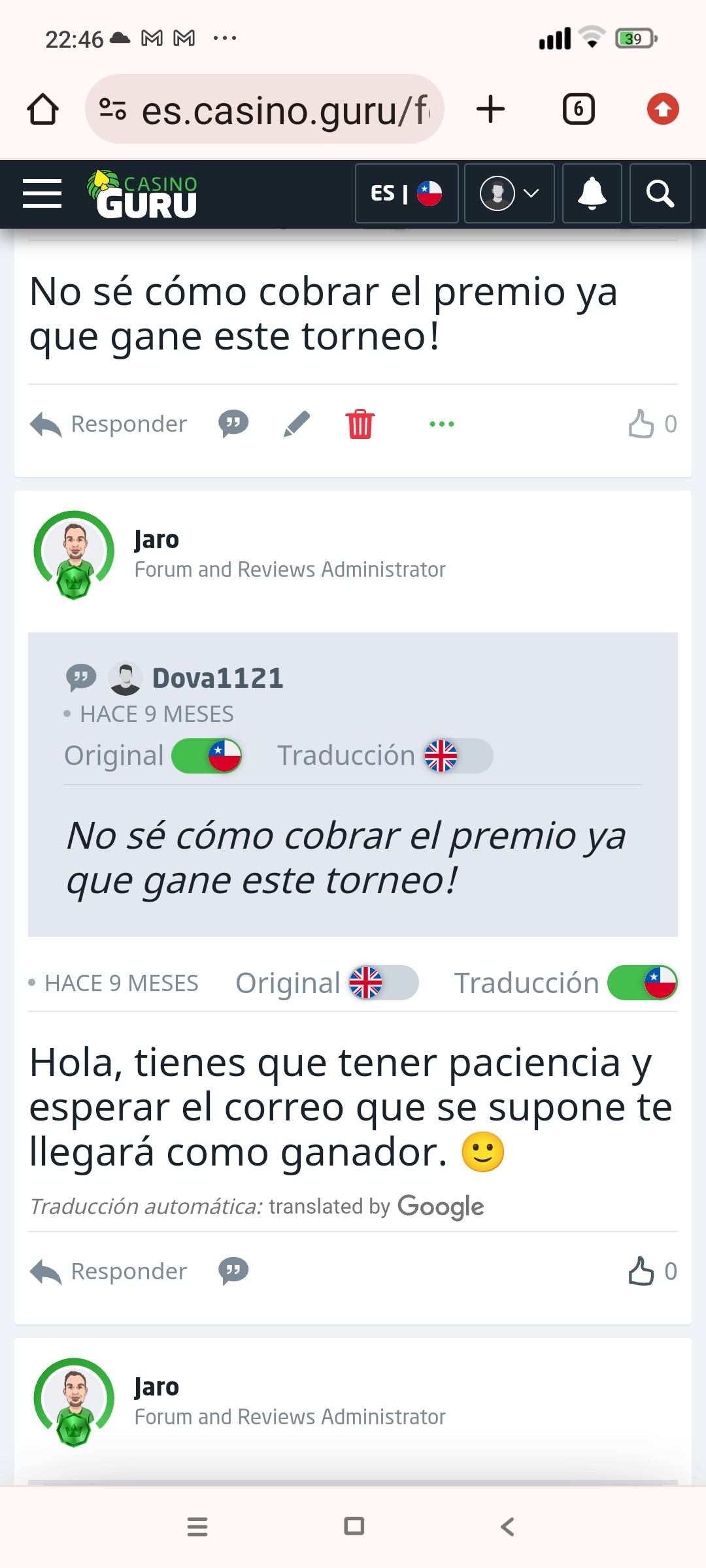Toggle Traducción in the quoted Dova1121 post
Viewport: 706px width, 1568px height.
coord(458,756)
